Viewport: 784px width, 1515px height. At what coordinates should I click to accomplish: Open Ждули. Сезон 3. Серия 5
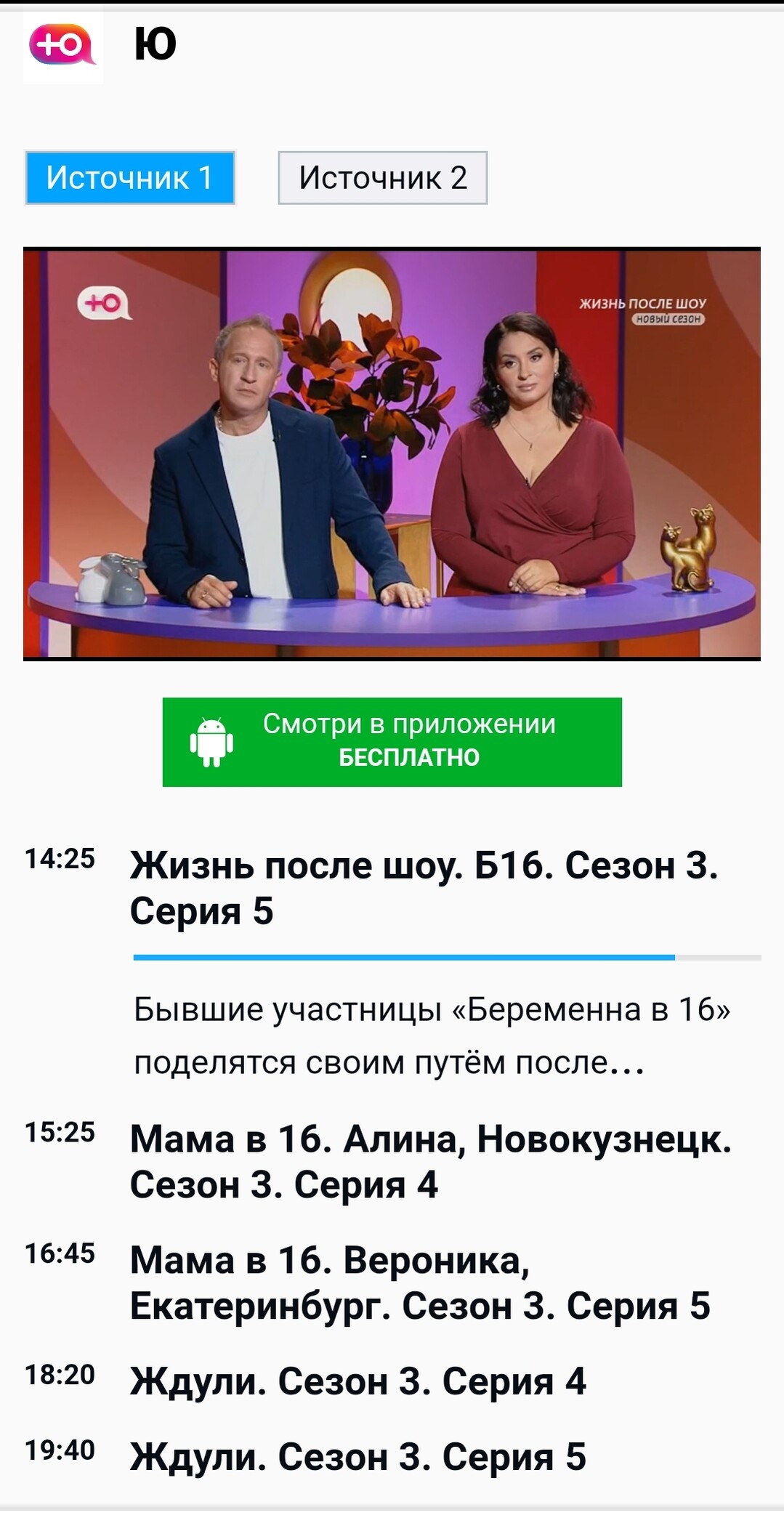click(x=357, y=1457)
